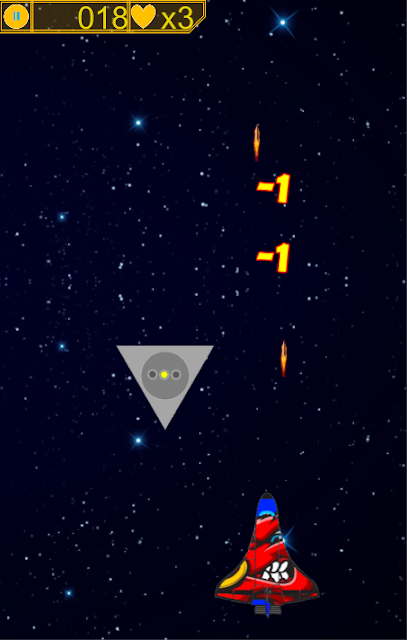
Task: Pause the game
Action: [x=16, y=17]
